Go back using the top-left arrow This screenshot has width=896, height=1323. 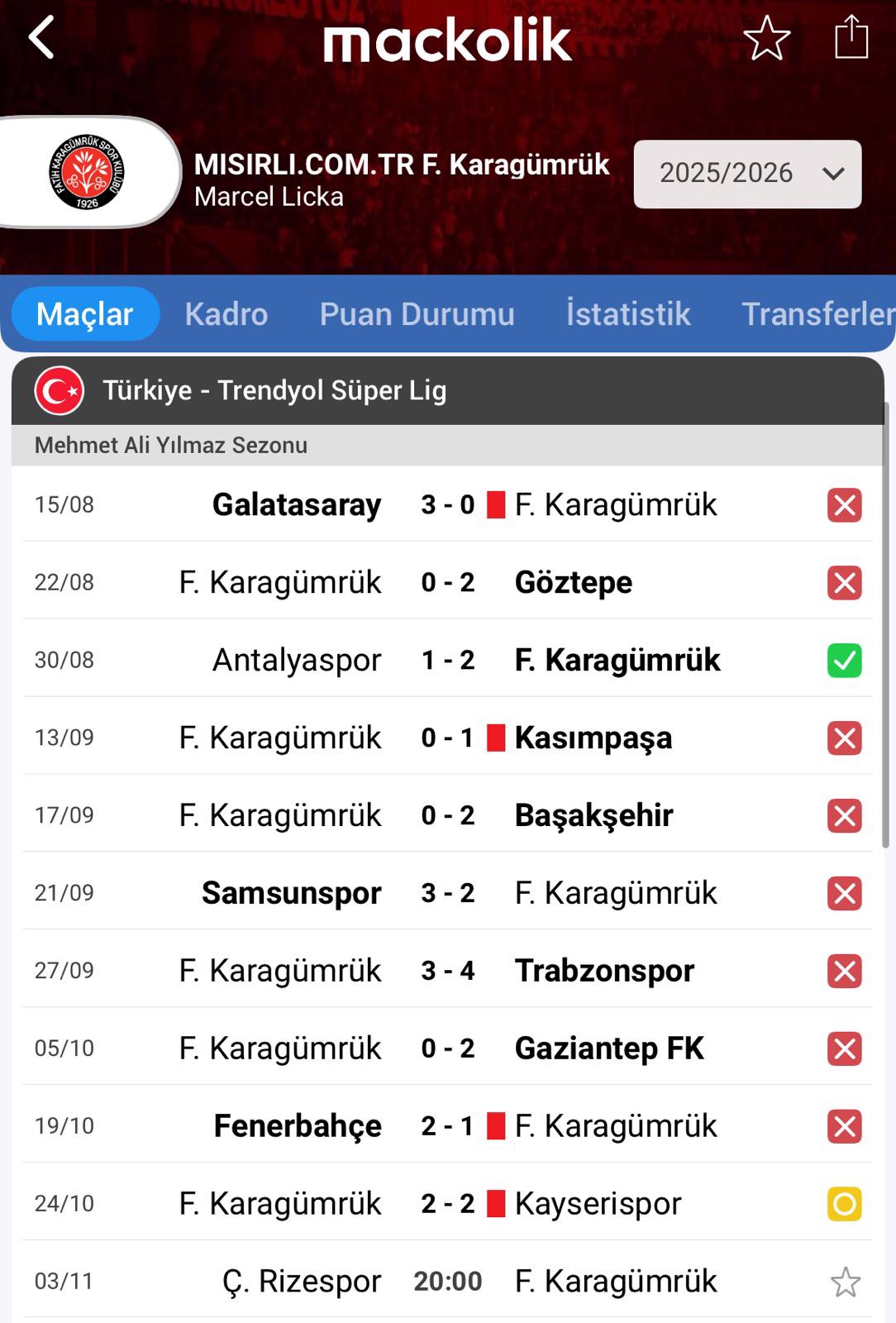pyautogui.click(x=41, y=38)
